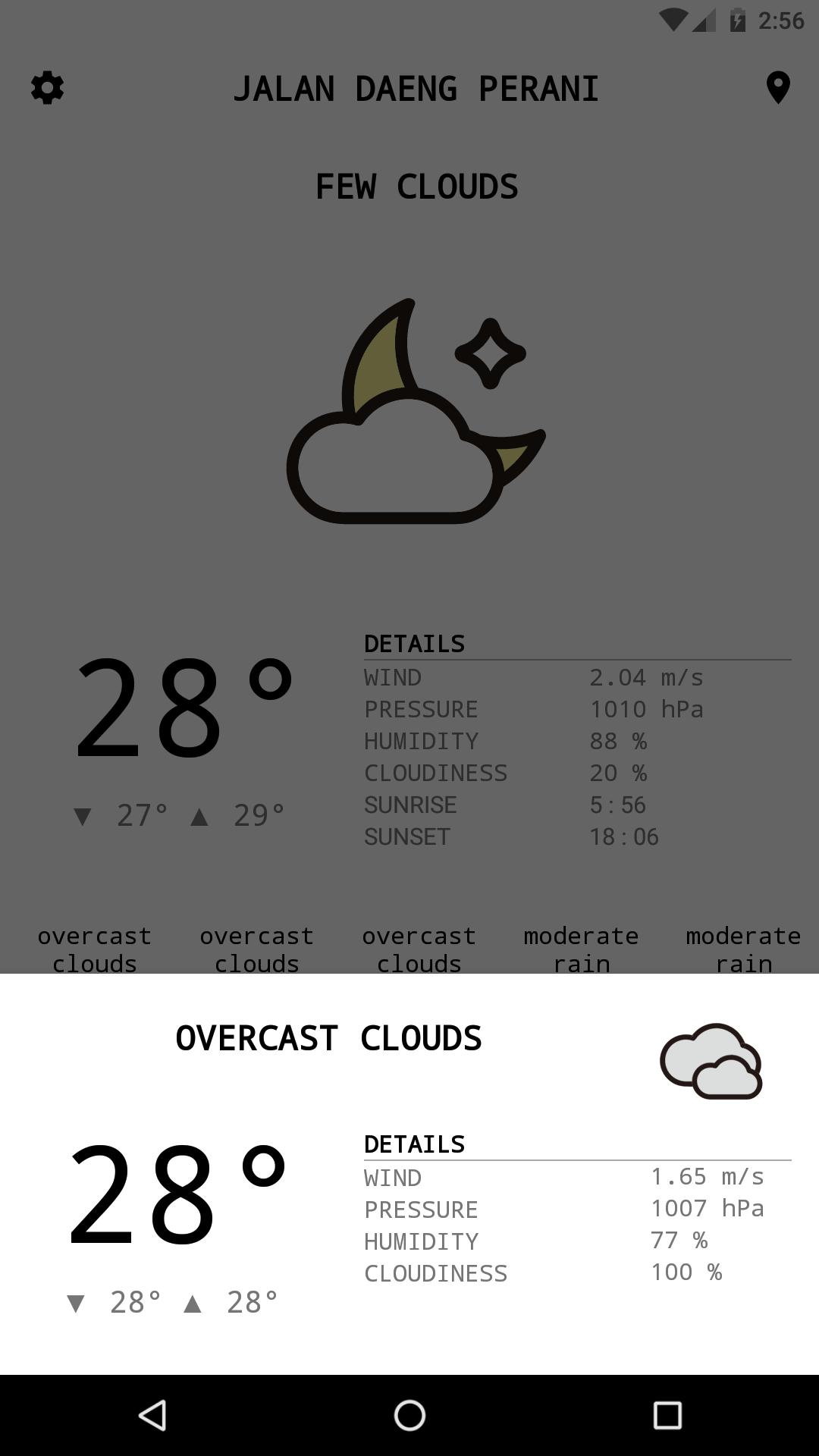The image size is (819, 1456).
Task: Open the settings gear icon
Action: pyautogui.click(x=45, y=88)
